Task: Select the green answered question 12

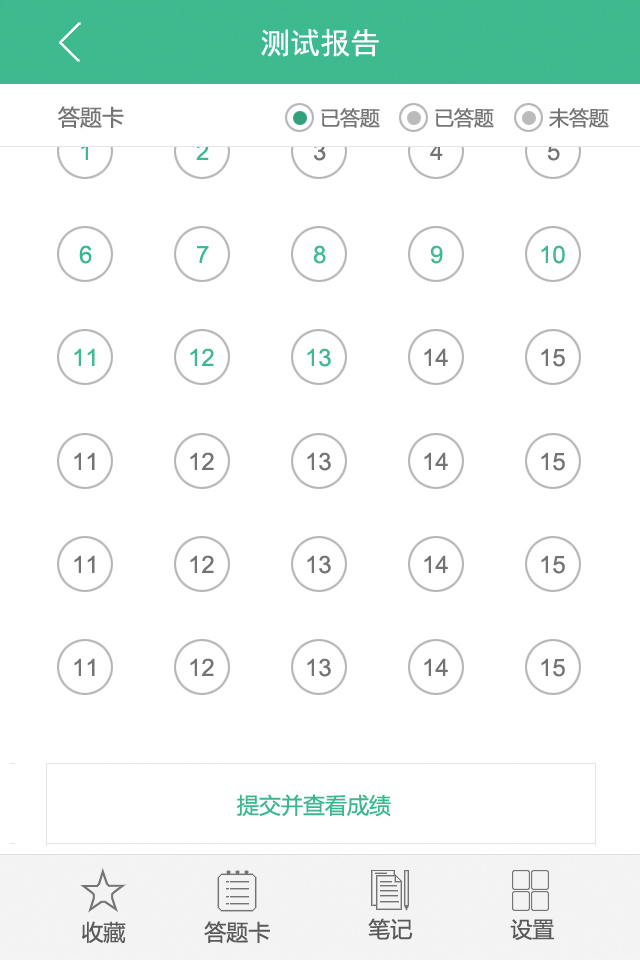Action: click(x=202, y=358)
